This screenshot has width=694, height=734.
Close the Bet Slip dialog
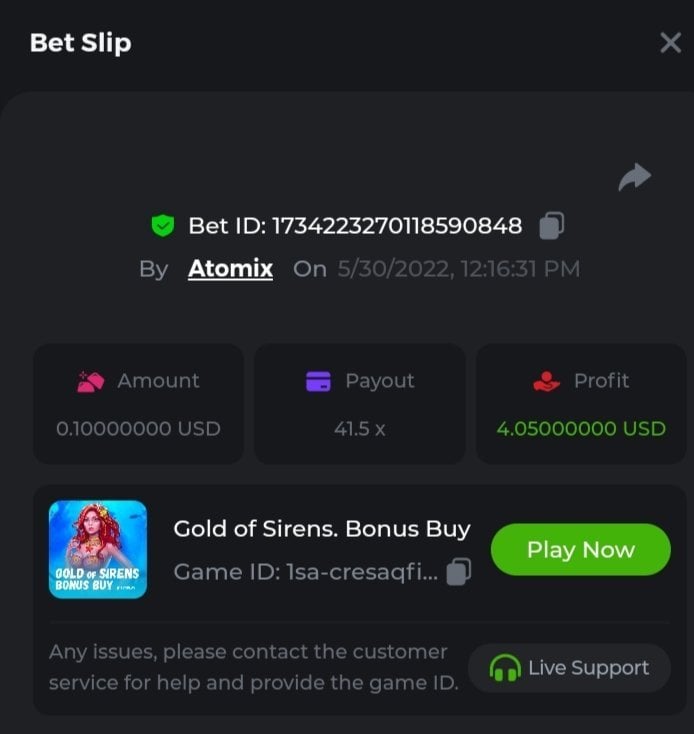tap(670, 43)
